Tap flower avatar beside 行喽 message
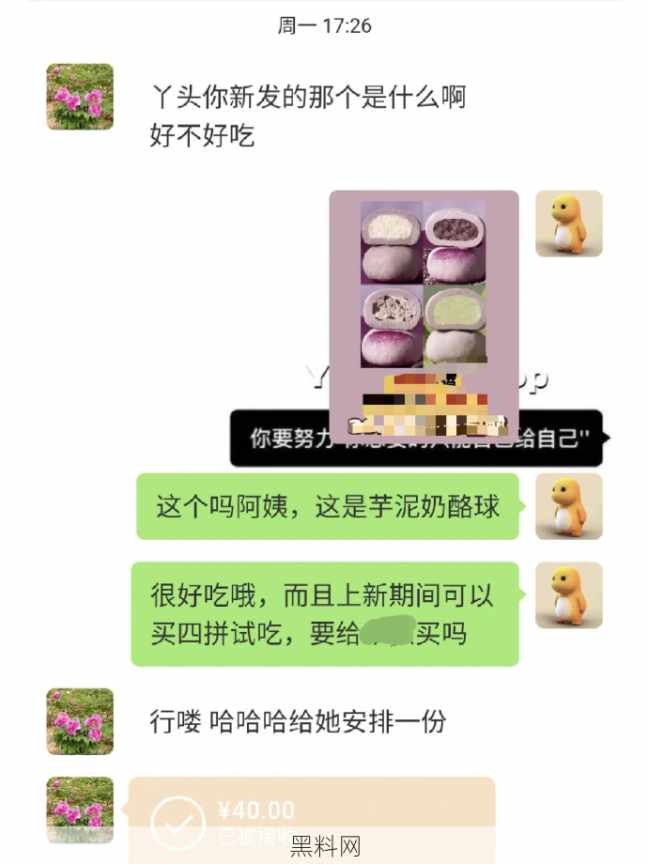The height and width of the screenshot is (864, 648). point(80,721)
